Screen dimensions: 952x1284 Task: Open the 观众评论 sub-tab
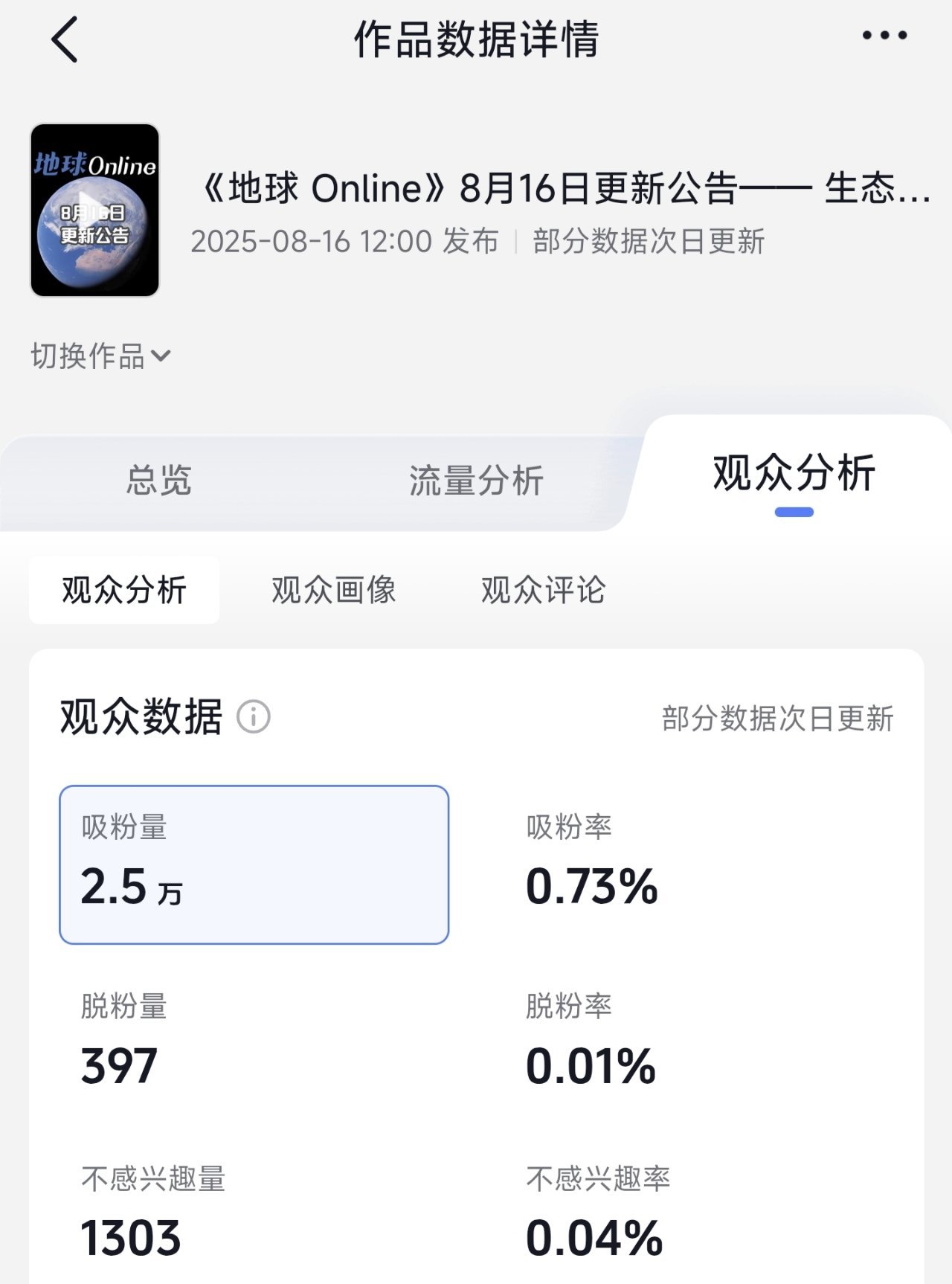click(543, 591)
